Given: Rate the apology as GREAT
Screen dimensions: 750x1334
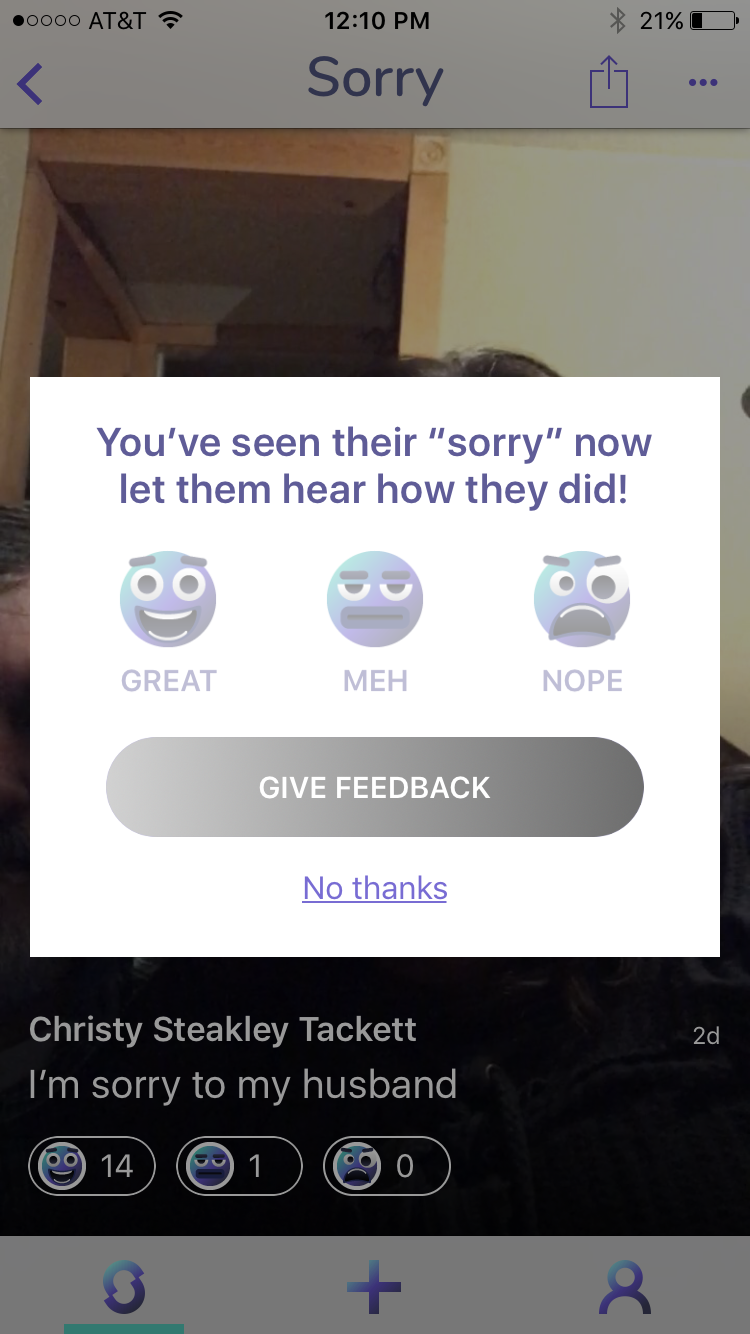Looking at the screenshot, I should 168,600.
